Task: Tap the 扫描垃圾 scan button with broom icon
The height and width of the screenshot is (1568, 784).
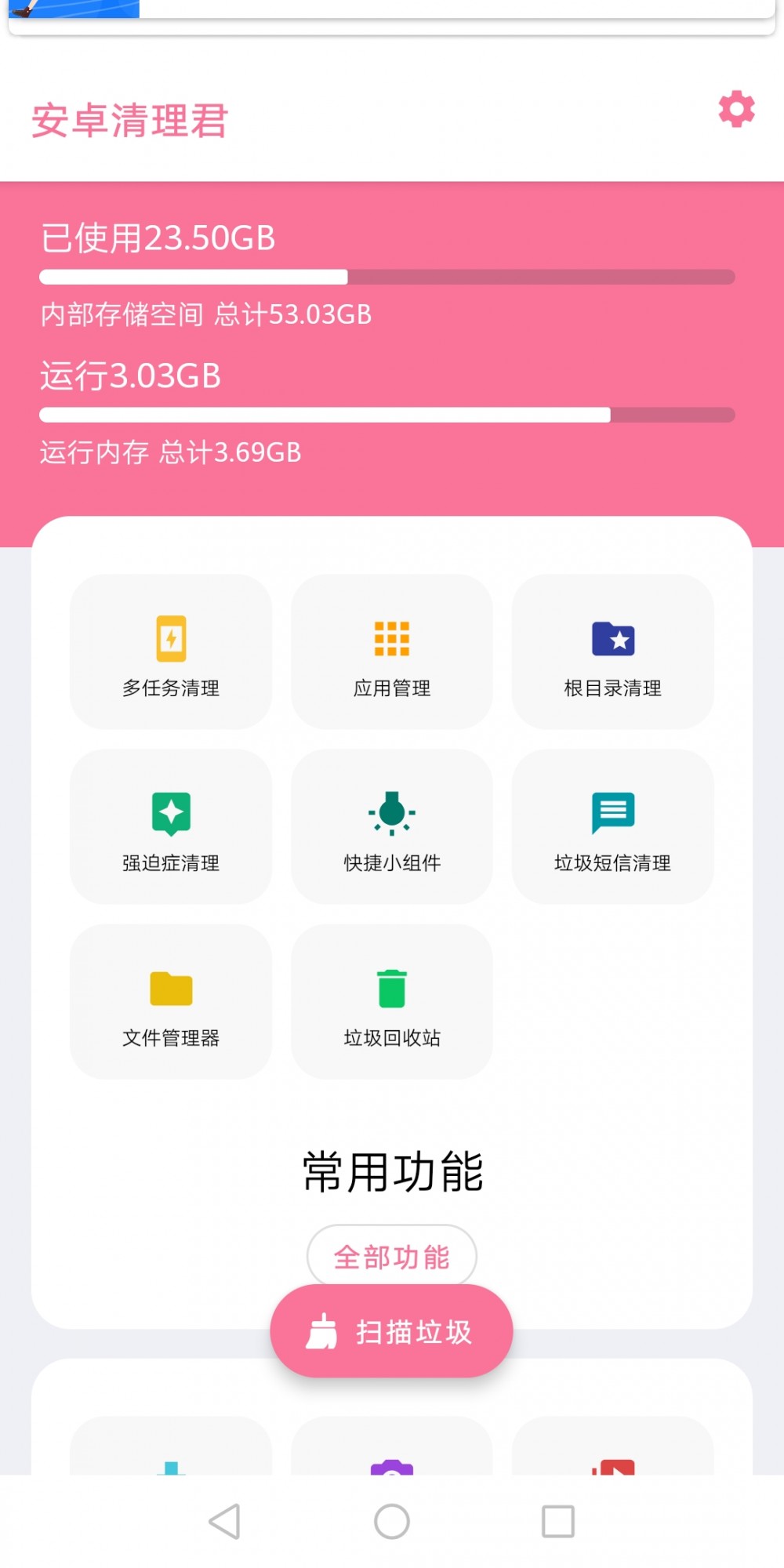Action: (x=391, y=1330)
